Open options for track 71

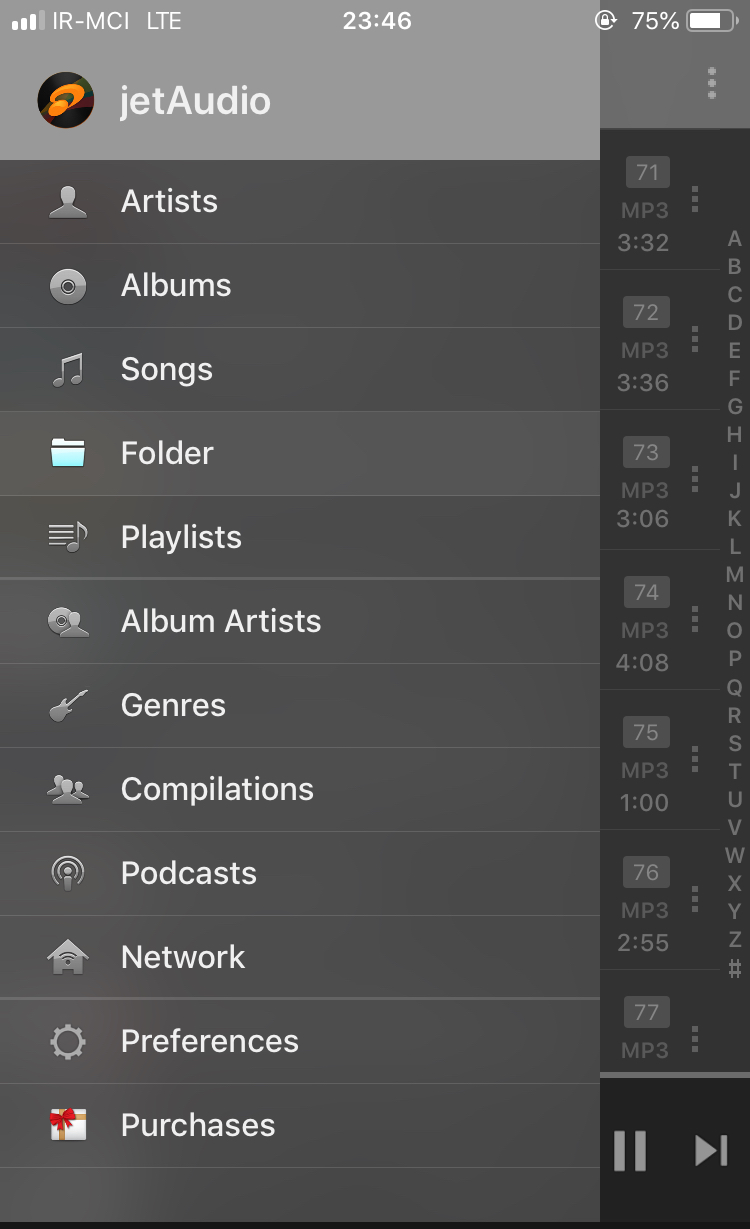[x=695, y=199]
